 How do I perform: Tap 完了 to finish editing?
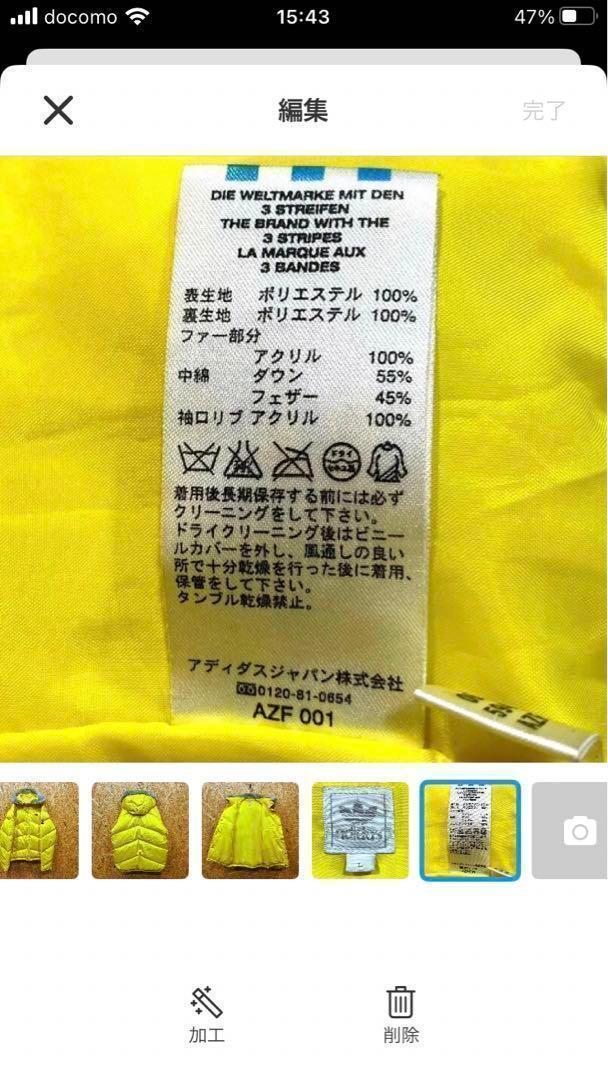coord(544,110)
